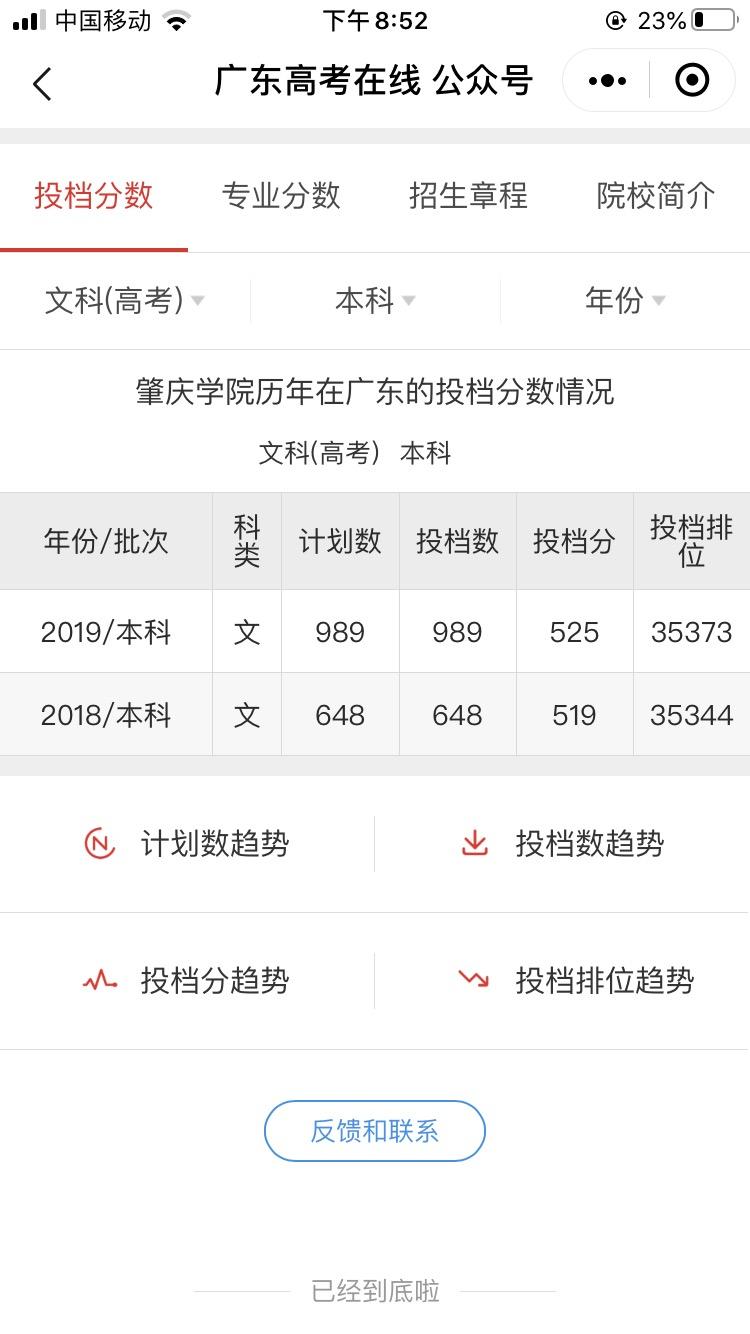Open the 年份 year dropdown
The image size is (750, 1334).
[625, 301]
